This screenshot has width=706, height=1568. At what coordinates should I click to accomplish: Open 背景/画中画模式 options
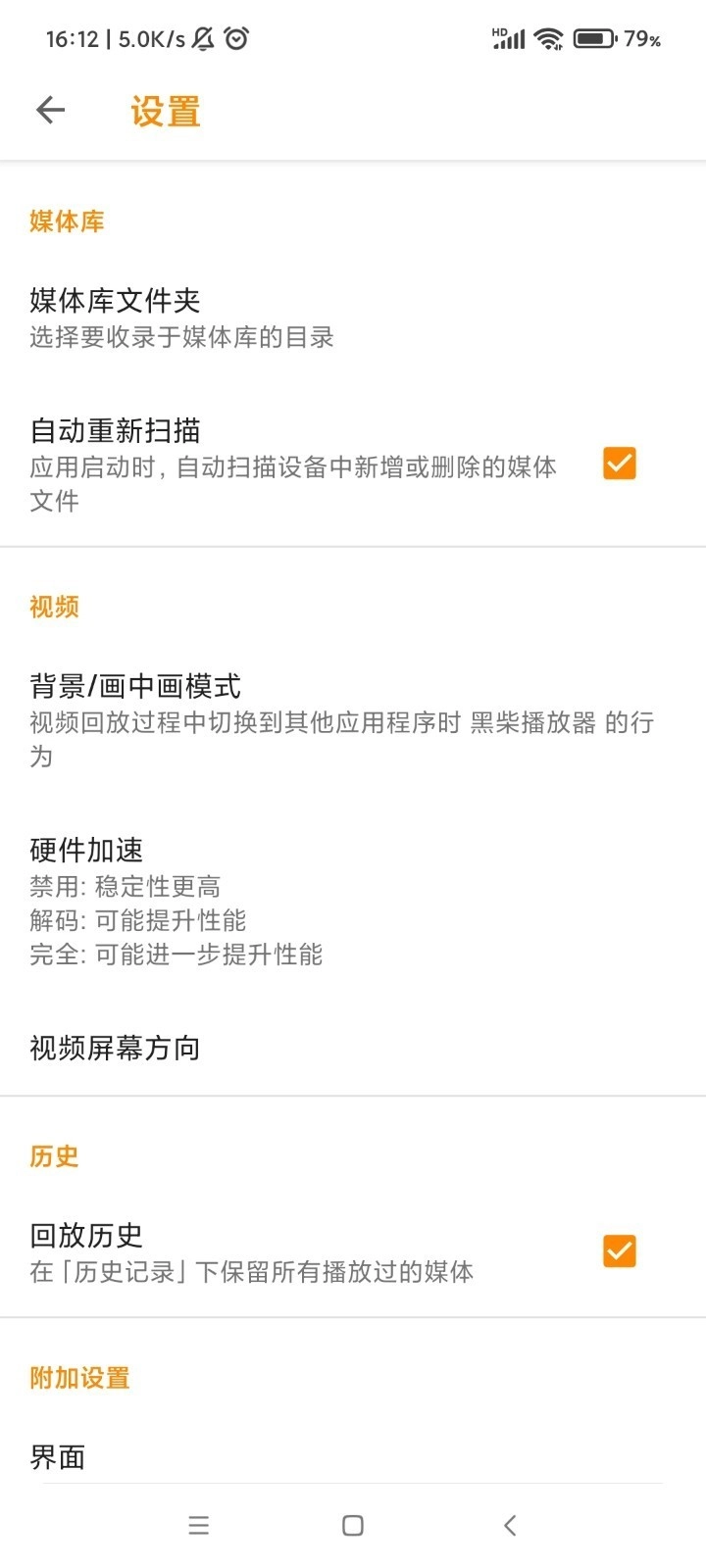coord(294,715)
